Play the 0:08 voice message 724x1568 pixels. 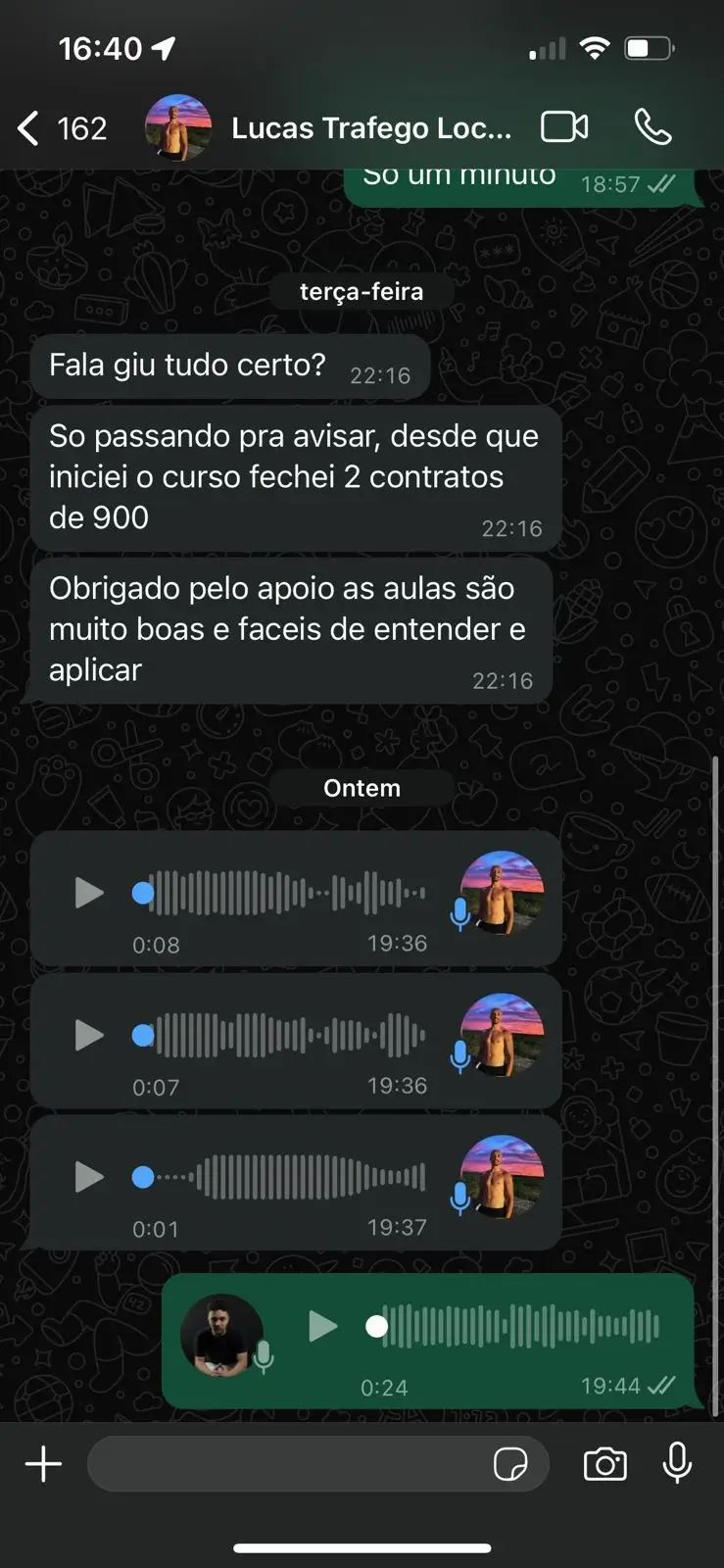click(x=89, y=893)
